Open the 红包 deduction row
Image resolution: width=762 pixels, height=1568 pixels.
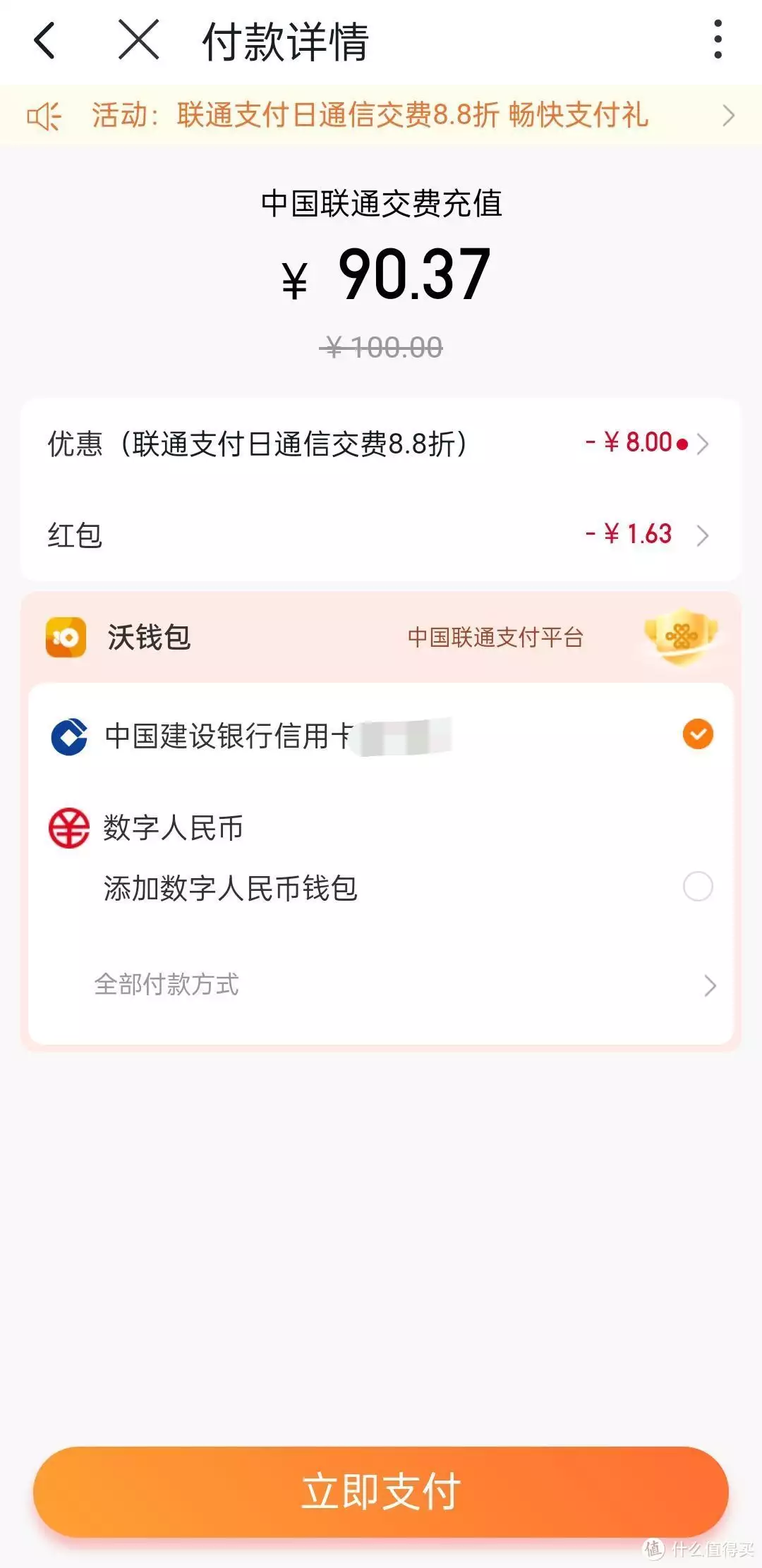point(381,535)
